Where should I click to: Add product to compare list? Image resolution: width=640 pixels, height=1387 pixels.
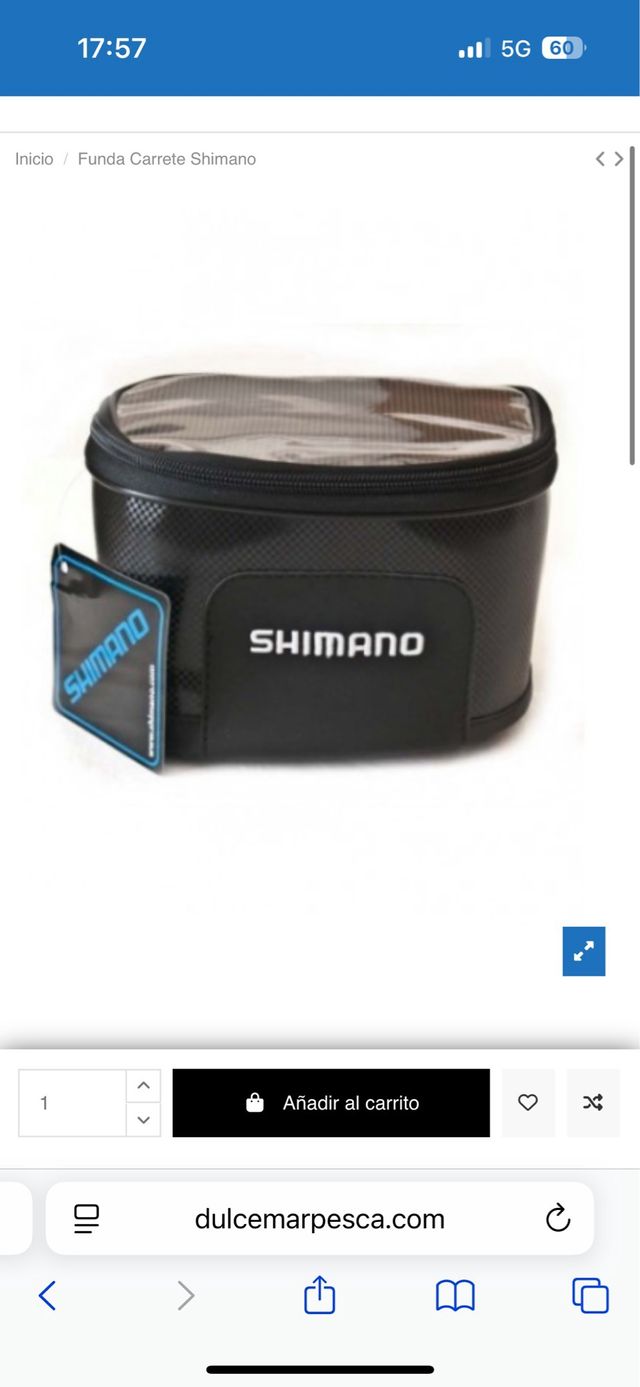pyautogui.click(x=593, y=1103)
